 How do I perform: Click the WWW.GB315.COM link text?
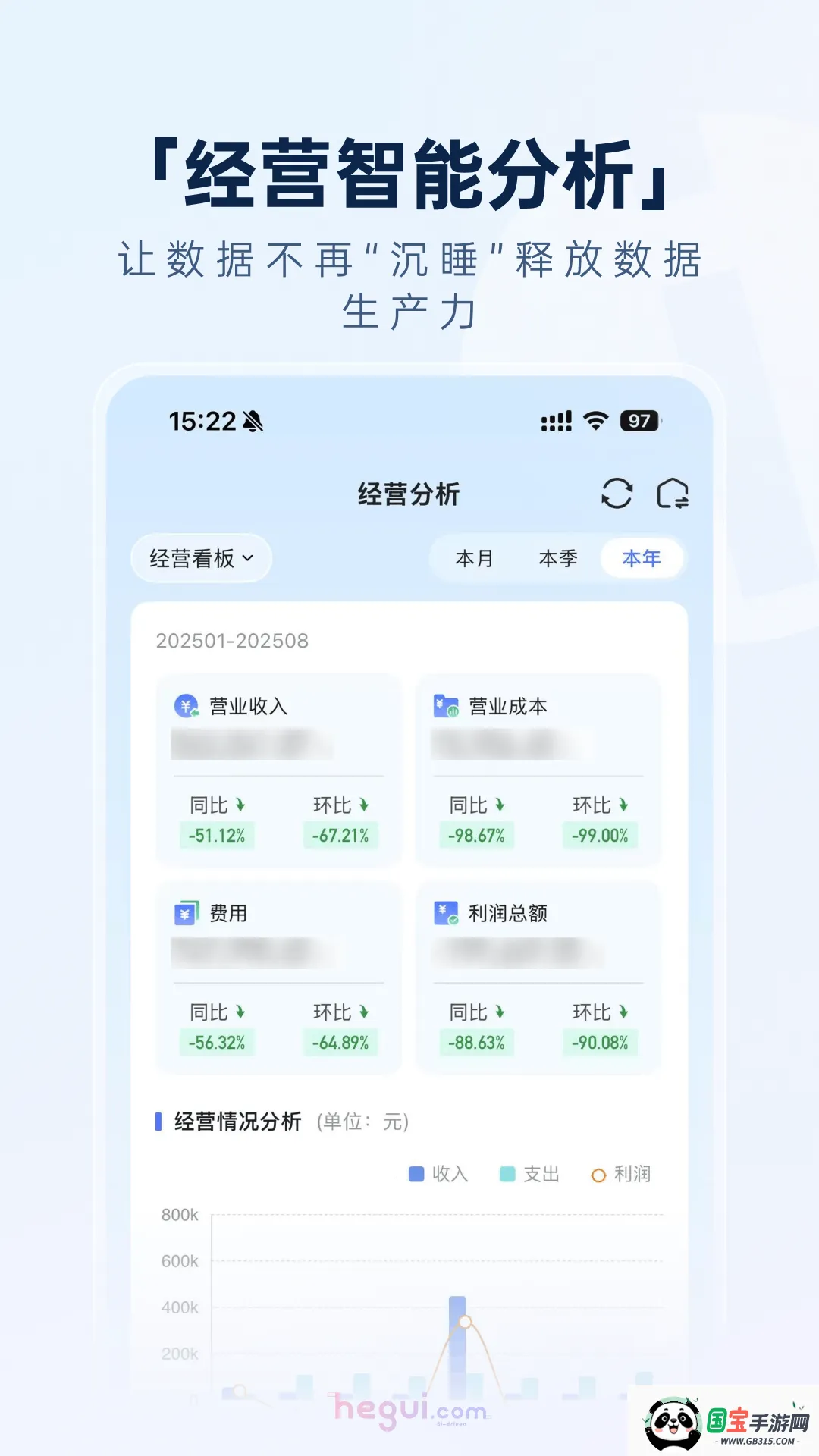757,1438
